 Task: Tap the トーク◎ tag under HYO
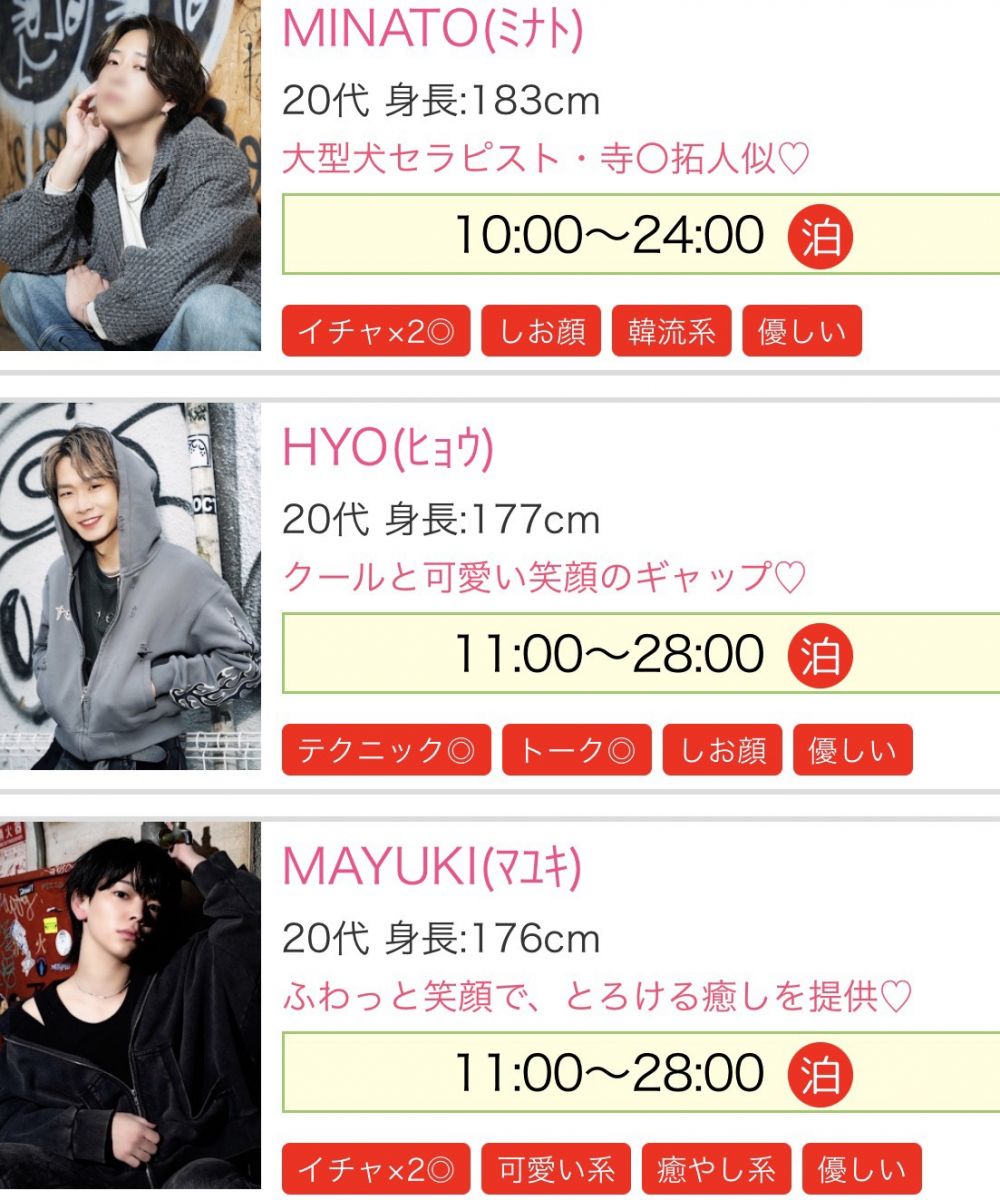click(576, 750)
